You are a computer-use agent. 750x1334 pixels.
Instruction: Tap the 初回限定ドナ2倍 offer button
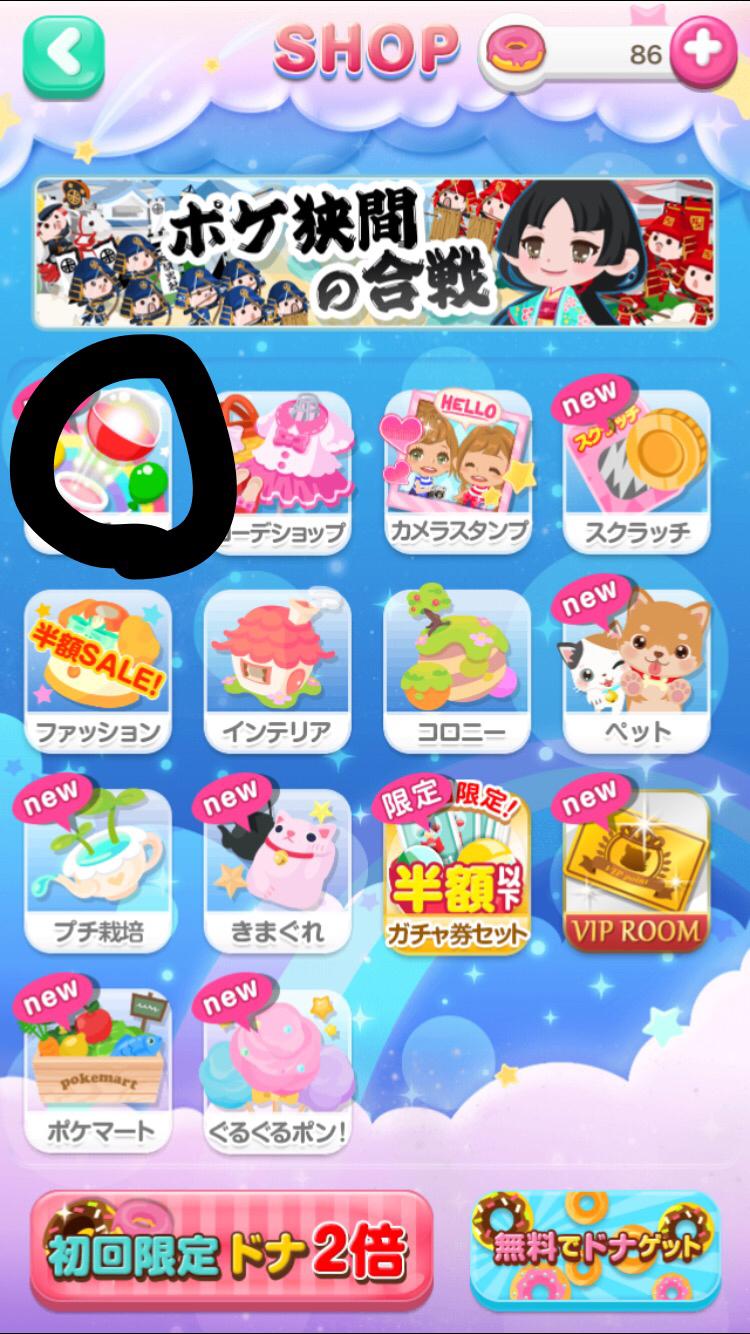coord(232,1250)
